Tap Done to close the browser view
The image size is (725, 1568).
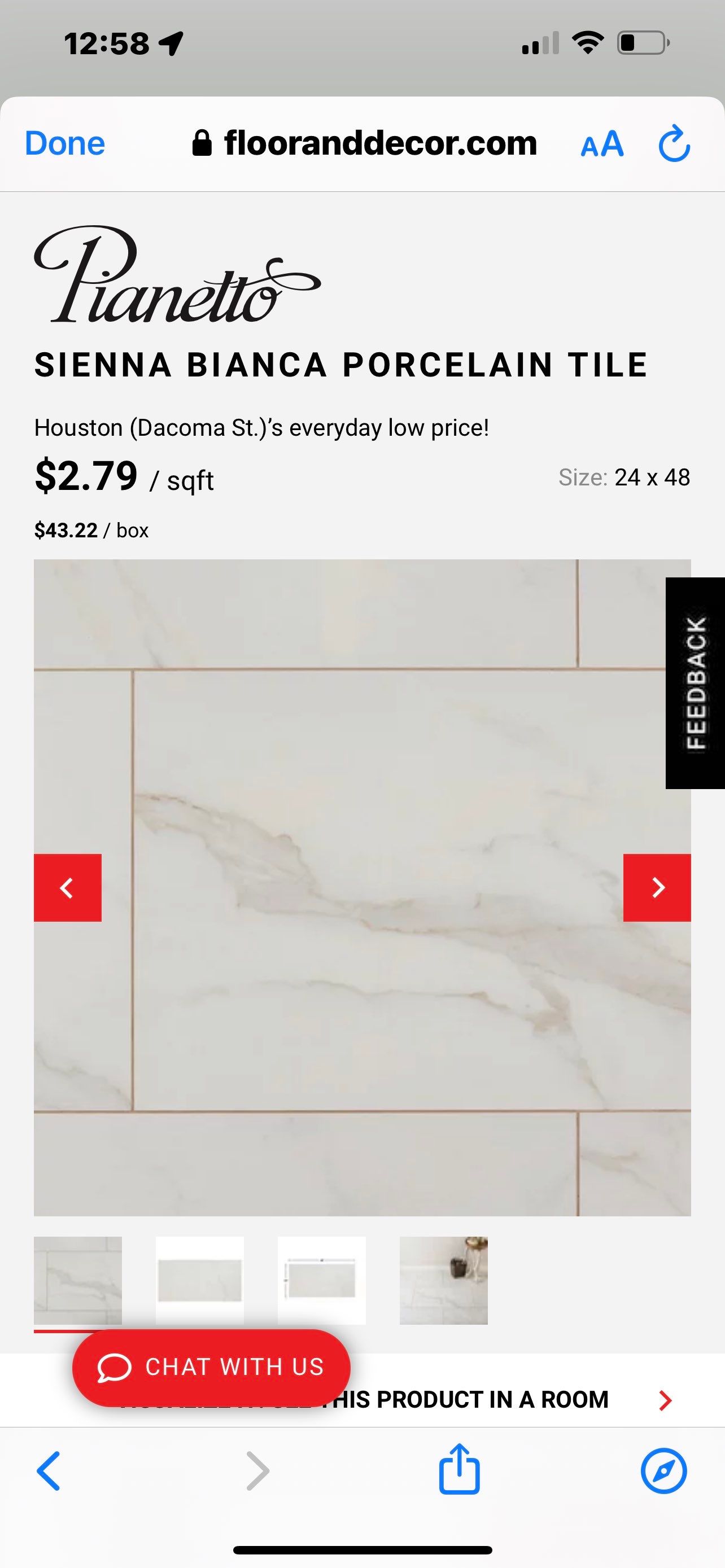coord(64,144)
